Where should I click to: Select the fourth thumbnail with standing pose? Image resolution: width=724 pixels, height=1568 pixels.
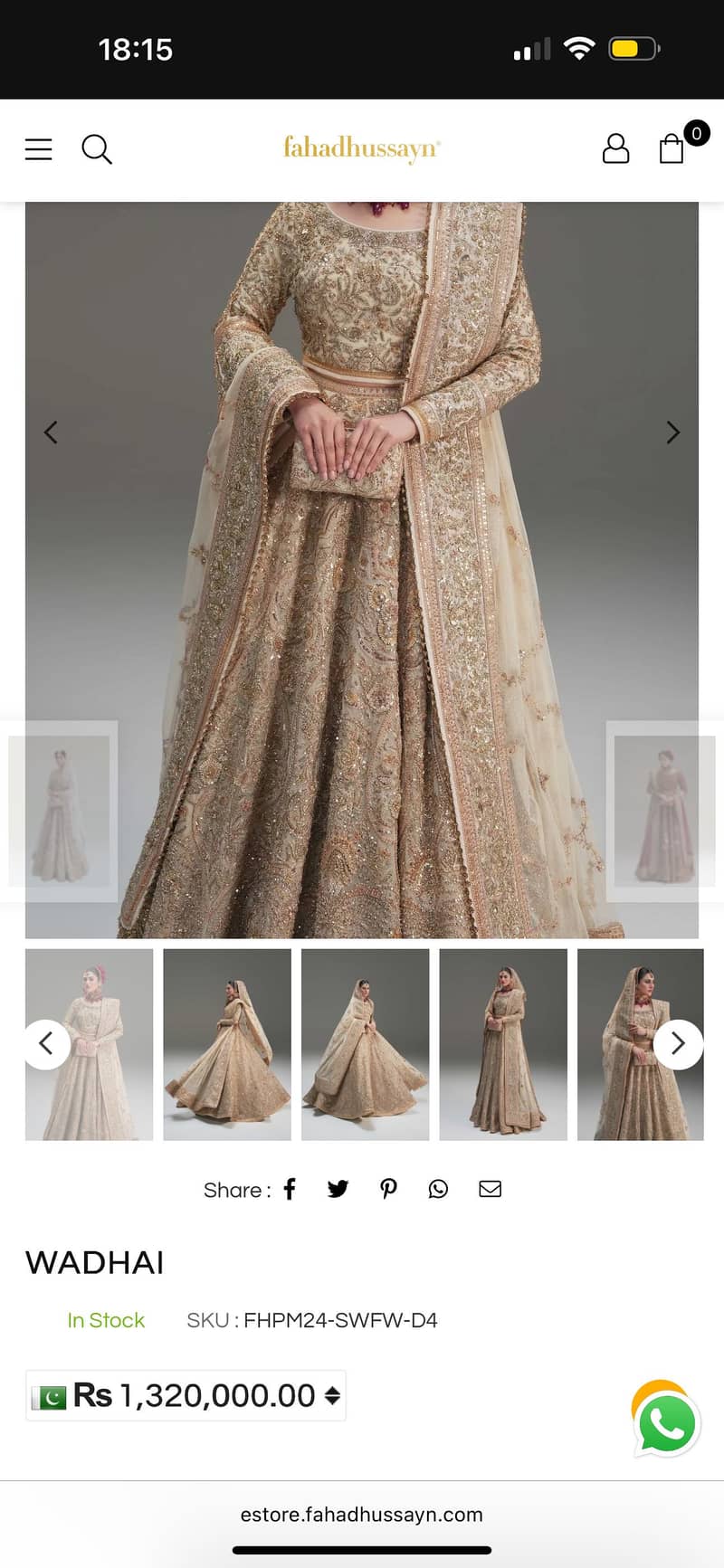coord(503,1044)
